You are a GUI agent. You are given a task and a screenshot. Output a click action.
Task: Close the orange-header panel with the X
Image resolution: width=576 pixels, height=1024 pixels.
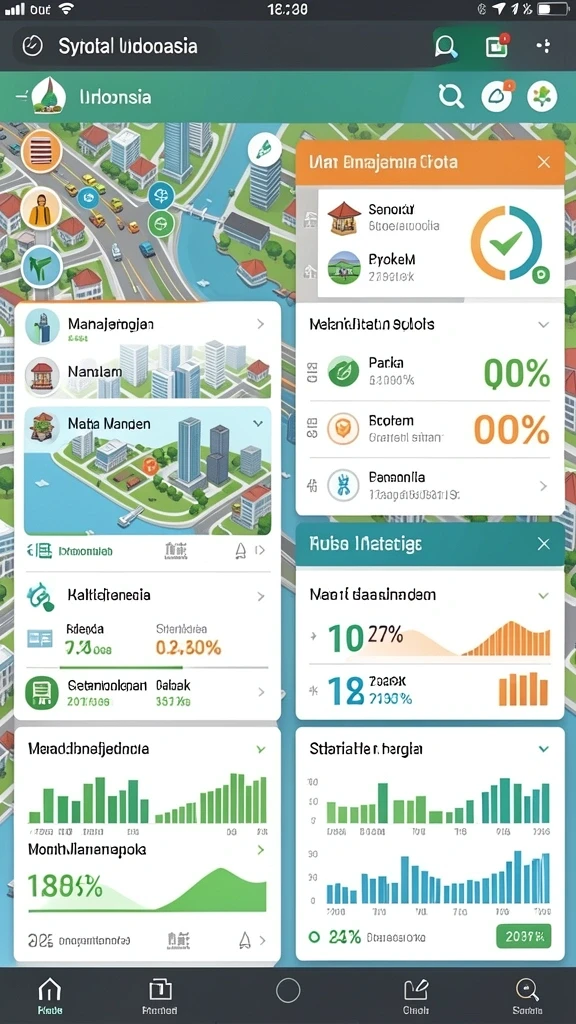pyautogui.click(x=543, y=162)
